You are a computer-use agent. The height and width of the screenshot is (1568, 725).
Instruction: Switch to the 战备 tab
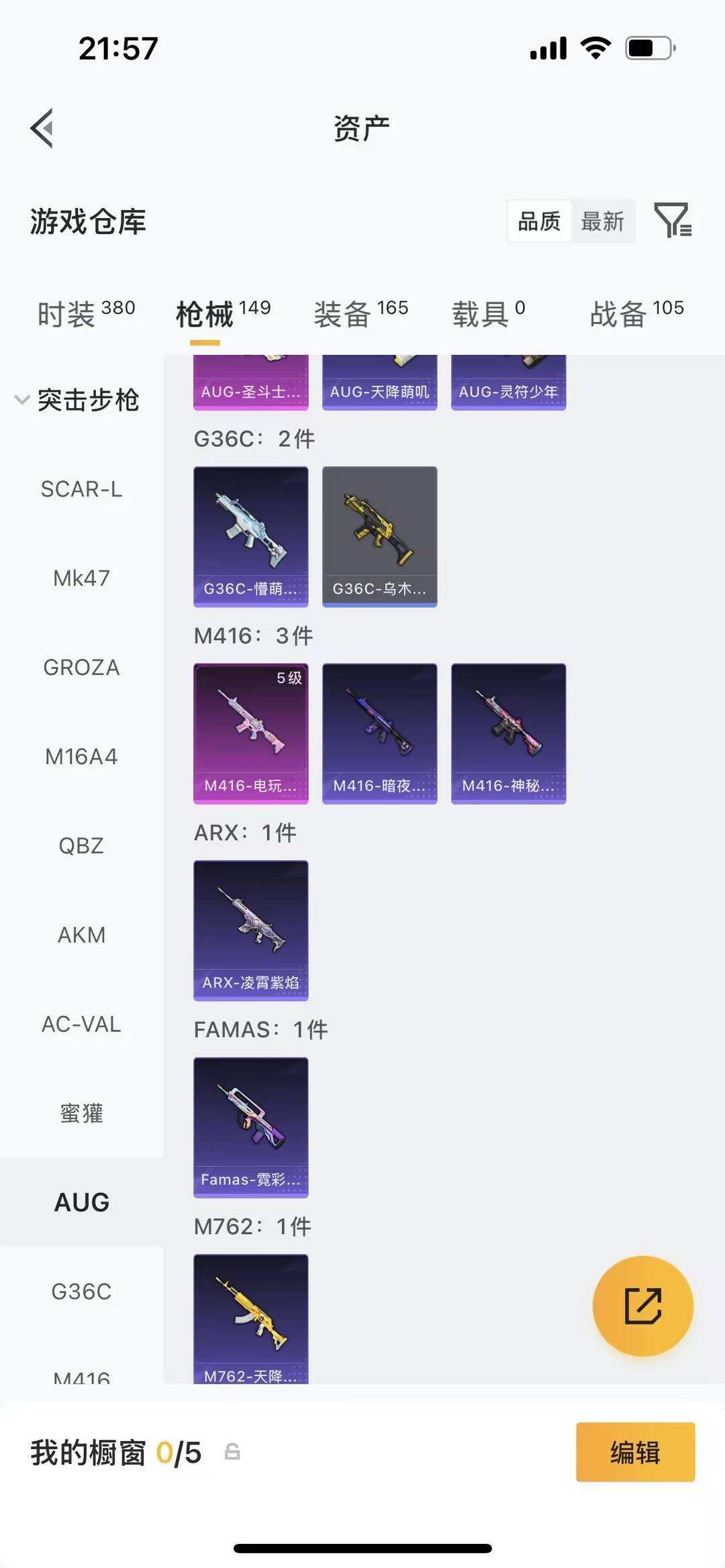636,313
